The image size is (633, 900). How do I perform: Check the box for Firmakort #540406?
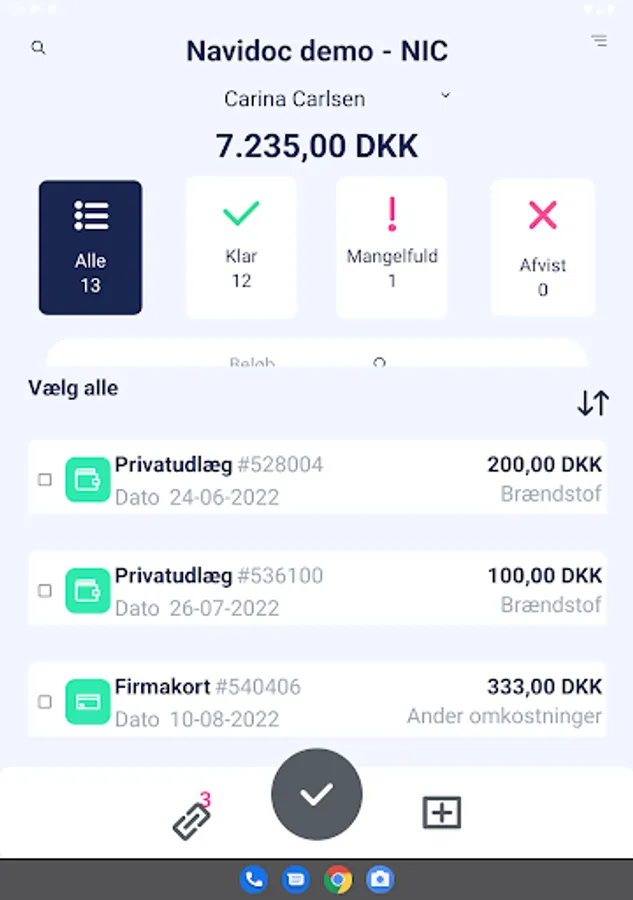[x=44, y=702]
